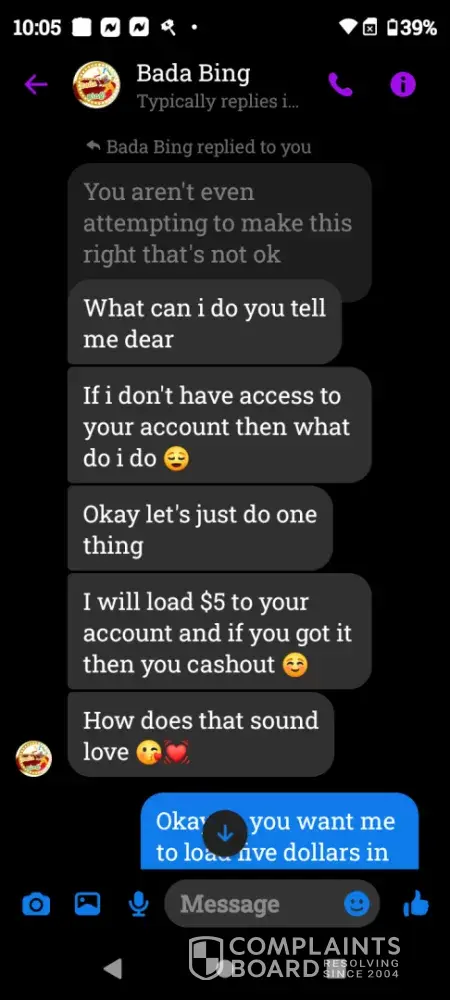
Task: Start a voice call with Bada Bing
Action: click(x=340, y=84)
